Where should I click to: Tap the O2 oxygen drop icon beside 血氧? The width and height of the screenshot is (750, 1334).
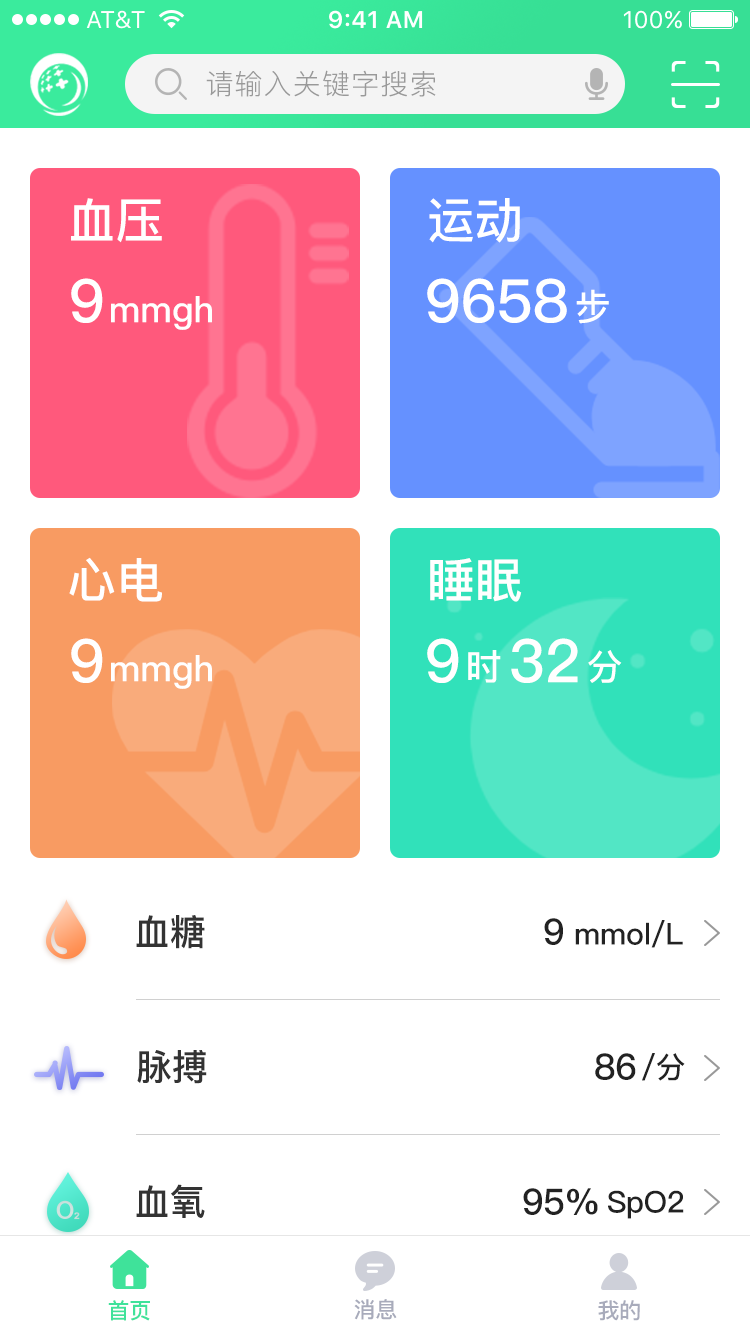(65, 1202)
